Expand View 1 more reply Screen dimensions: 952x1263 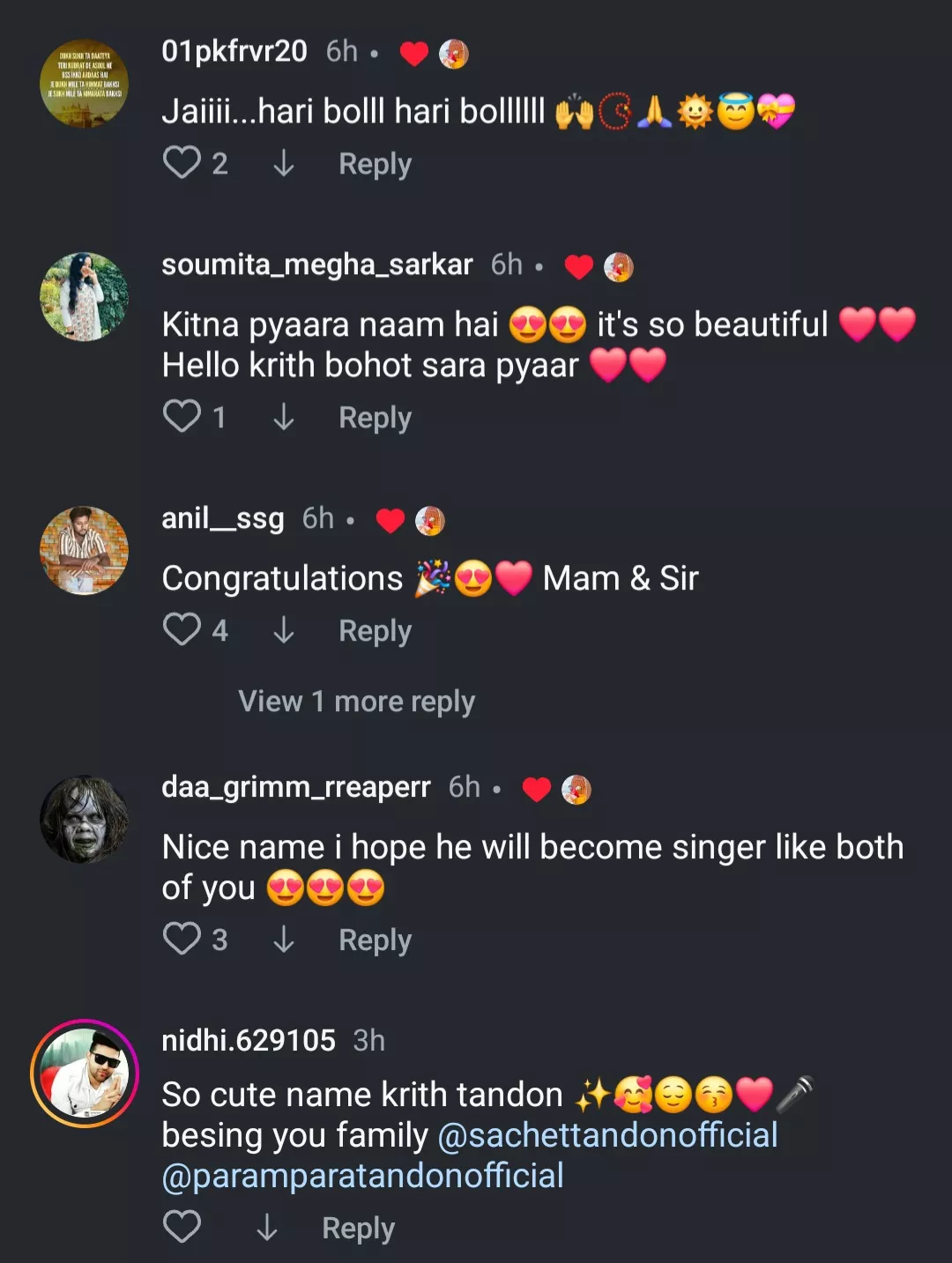(x=356, y=702)
